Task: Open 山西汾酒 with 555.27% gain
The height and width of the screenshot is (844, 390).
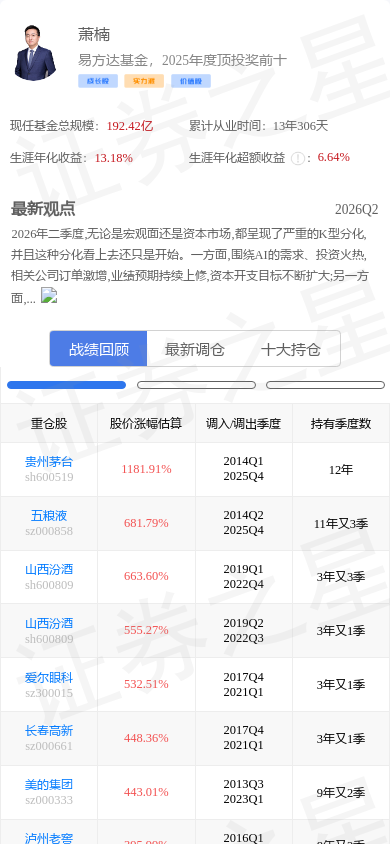Action: tap(49, 623)
